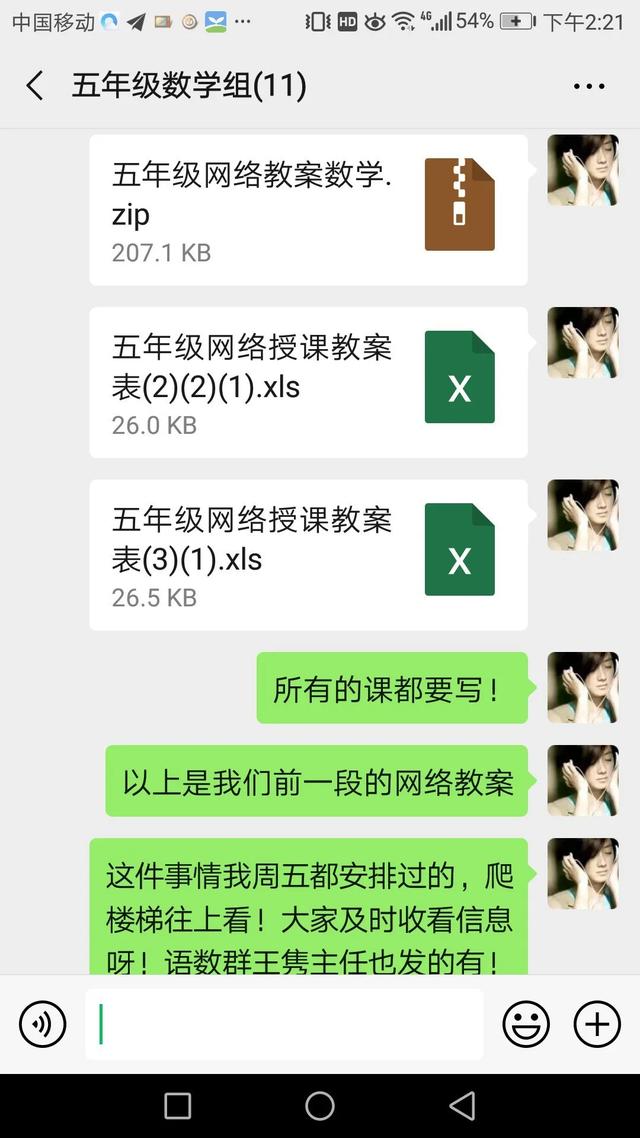Viewport: 640px width, 1138px height.
Task: Open 五年级网络授课教案表(2)(2)(1).xls file
Action: tap(308, 382)
